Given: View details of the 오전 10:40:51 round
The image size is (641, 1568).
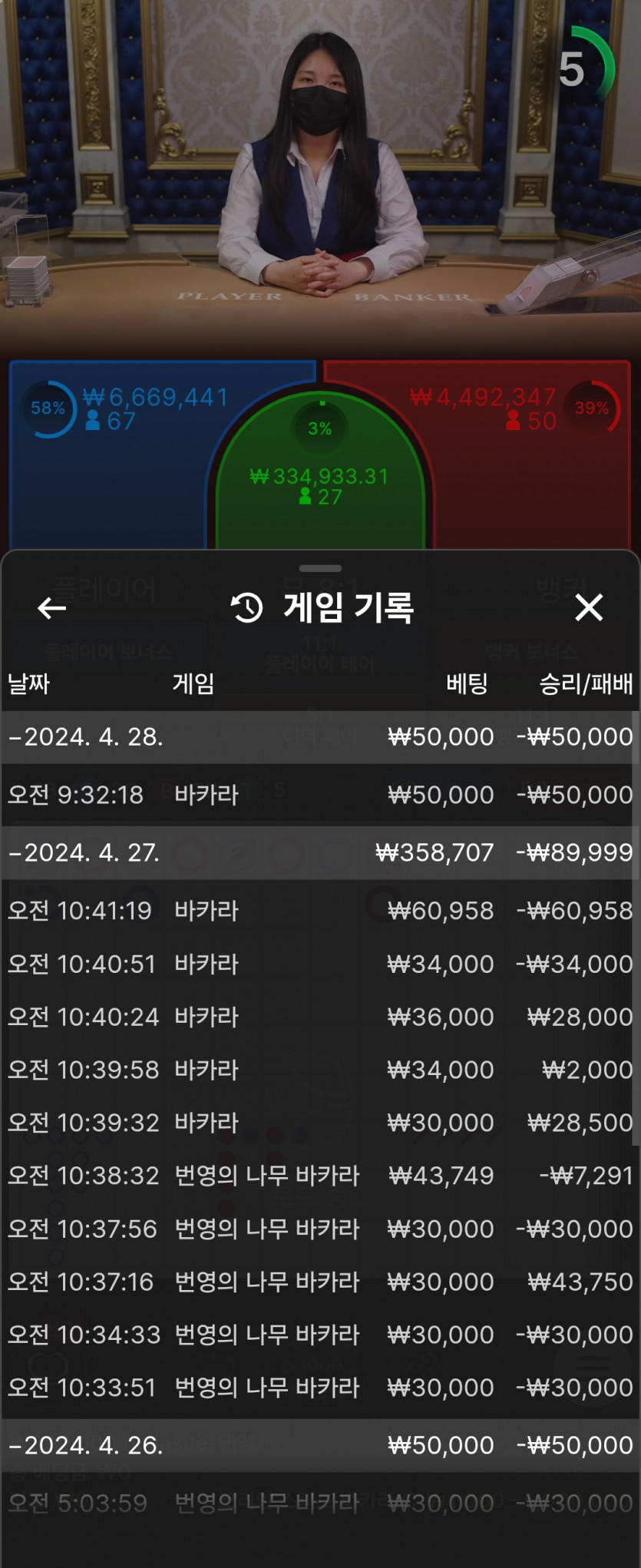Looking at the screenshot, I should click(x=319, y=964).
